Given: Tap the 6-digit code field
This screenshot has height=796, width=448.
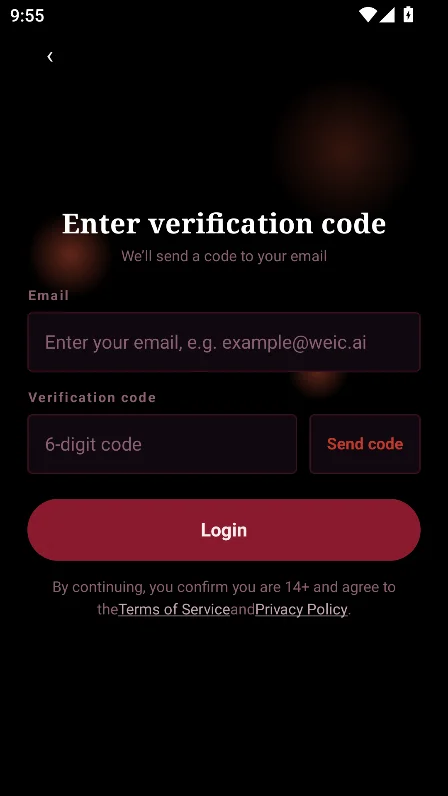Looking at the screenshot, I should tap(162, 444).
